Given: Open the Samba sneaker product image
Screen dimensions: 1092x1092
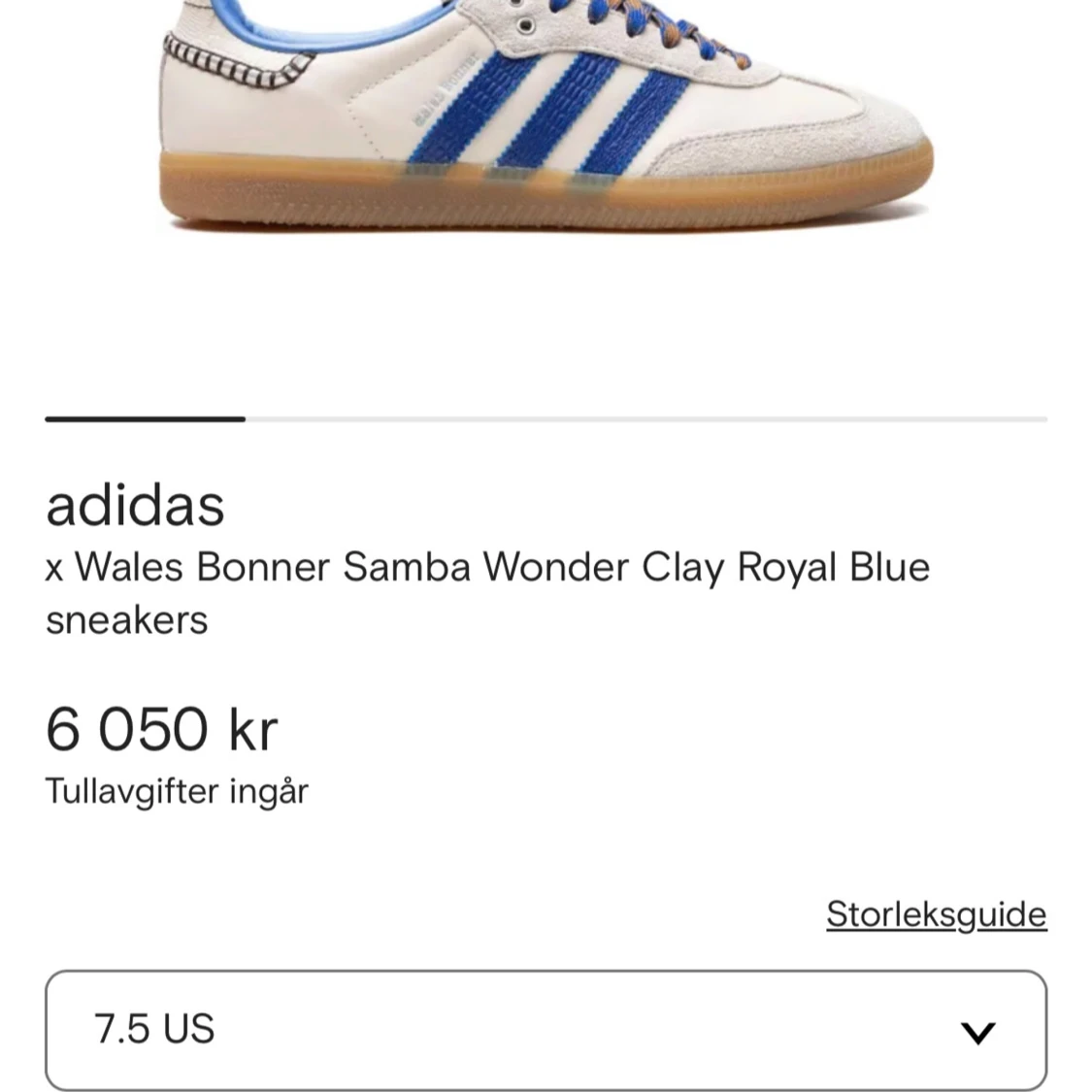Looking at the screenshot, I should 546,116.
